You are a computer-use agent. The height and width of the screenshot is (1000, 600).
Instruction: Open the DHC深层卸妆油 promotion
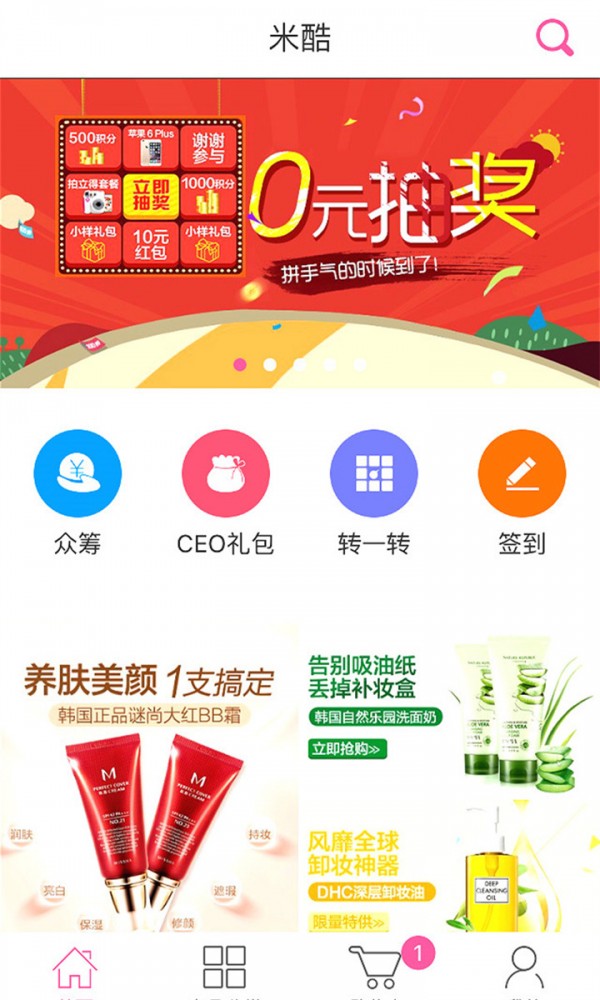(x=450, y=865)
